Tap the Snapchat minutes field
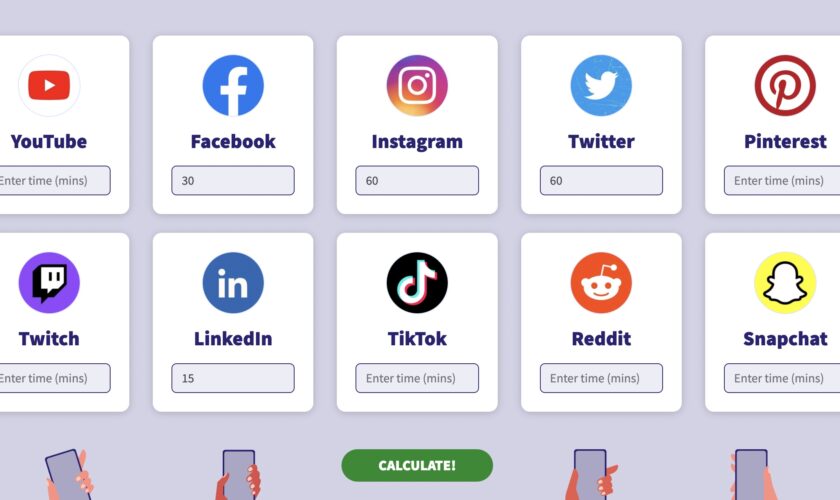The height and width of the screenshot is (500, 840). [783, 378]
